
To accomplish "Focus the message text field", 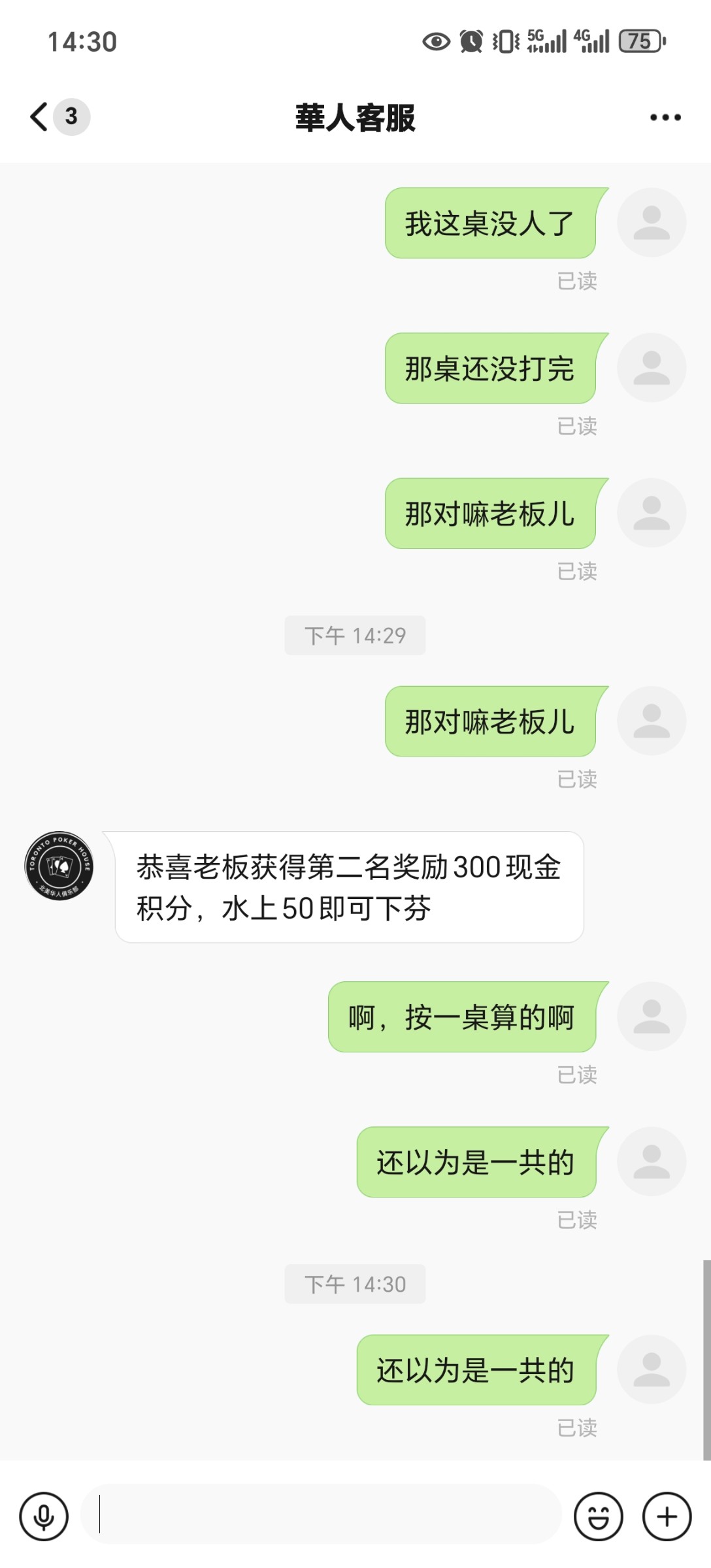I will coord(320,1514).
